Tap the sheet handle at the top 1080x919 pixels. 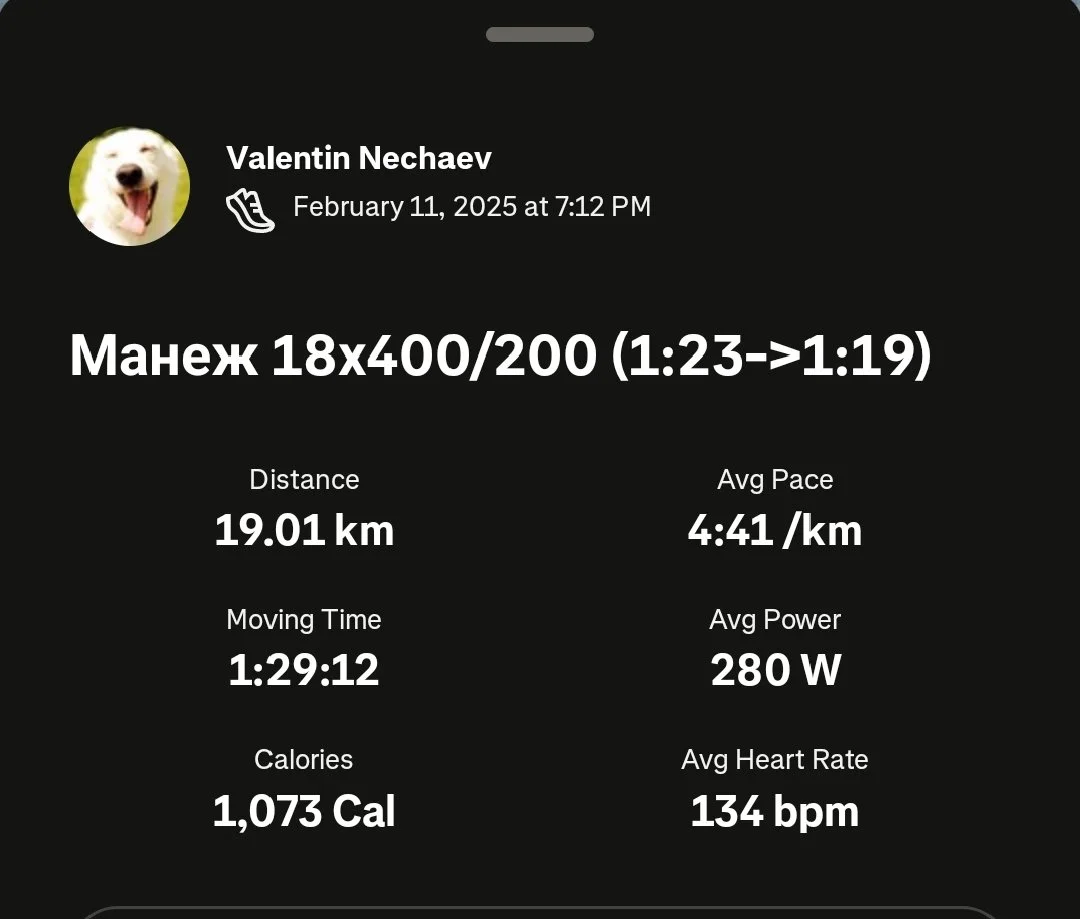pos(539,35)
